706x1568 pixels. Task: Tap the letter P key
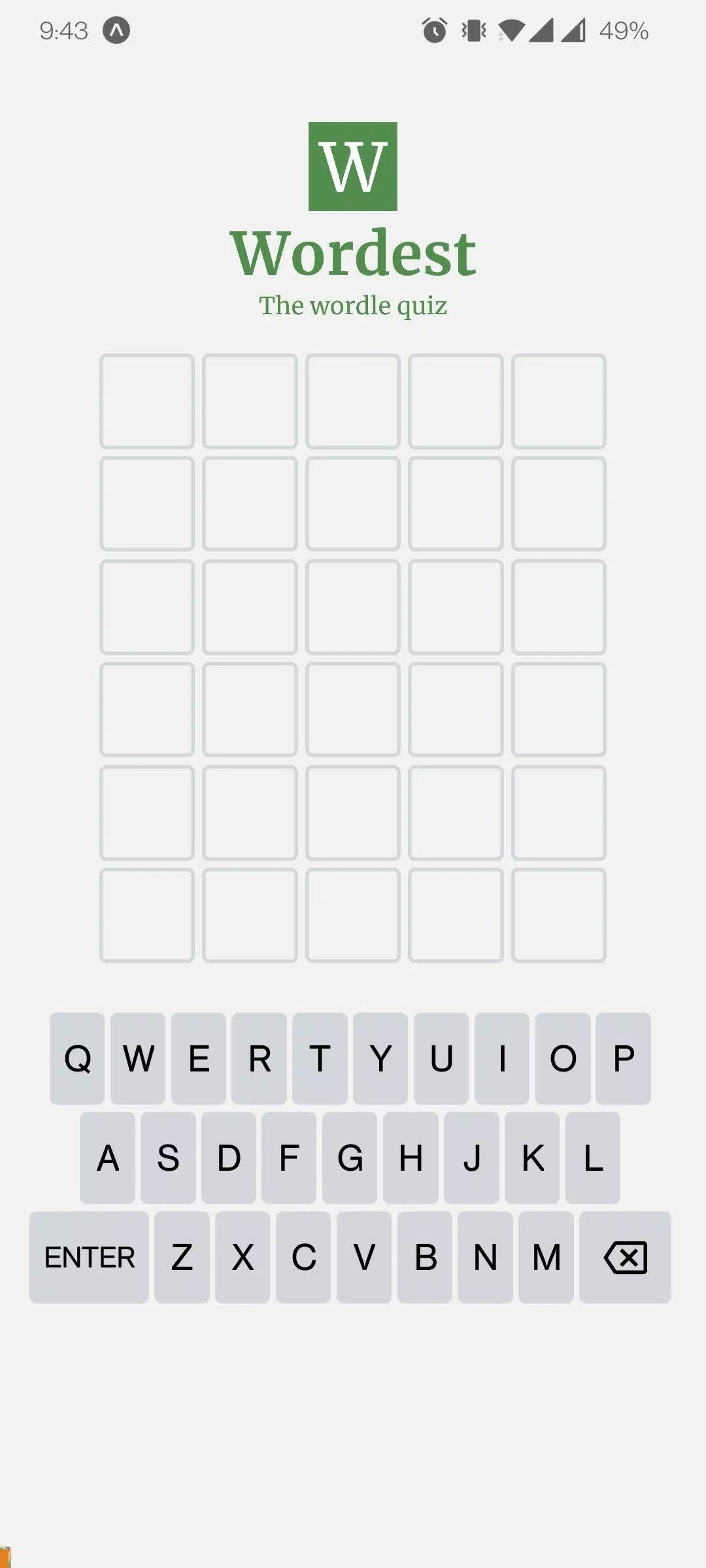click(x=624, y=1058)
